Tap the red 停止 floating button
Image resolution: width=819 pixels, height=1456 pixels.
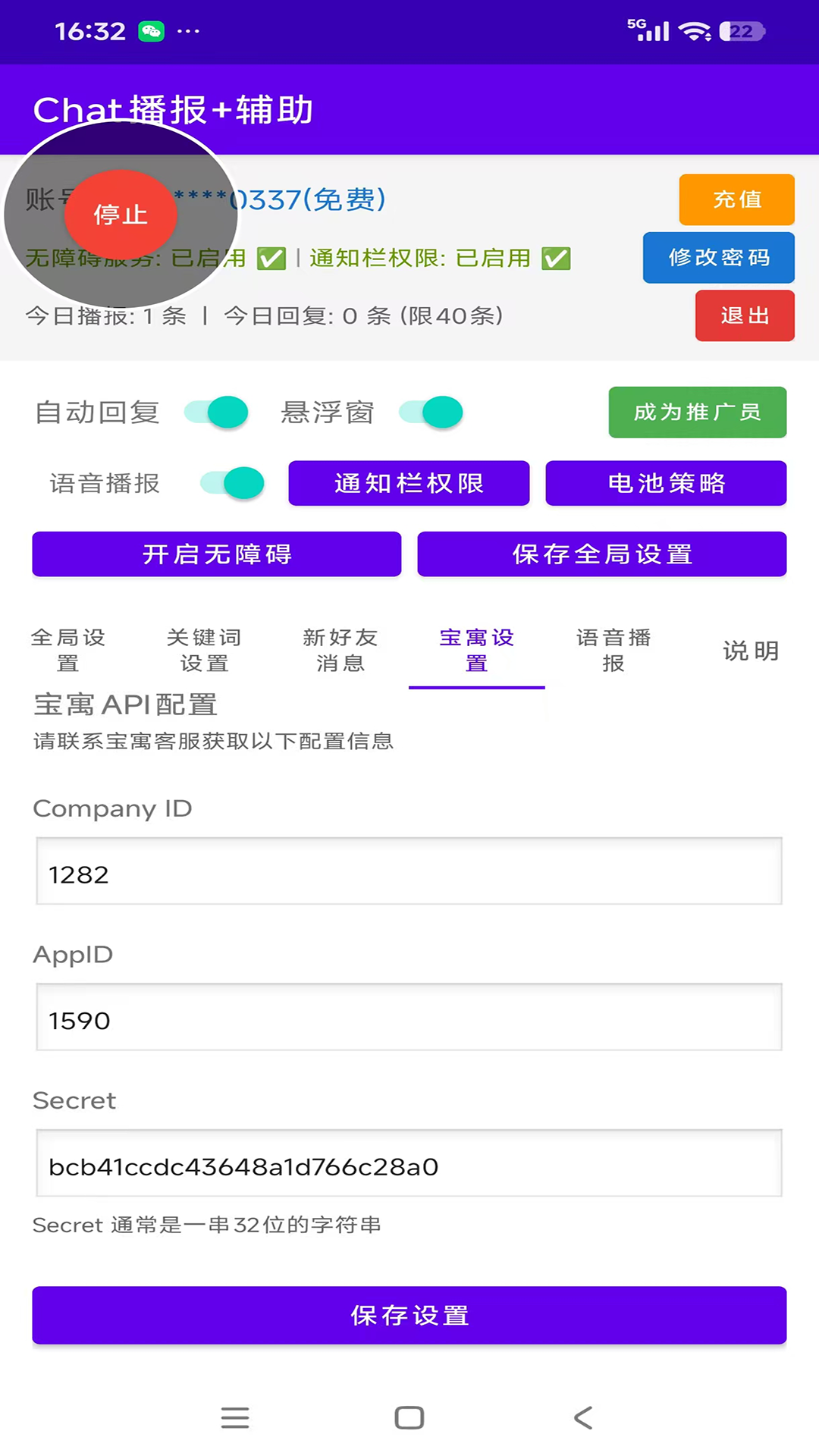(121, 215)
